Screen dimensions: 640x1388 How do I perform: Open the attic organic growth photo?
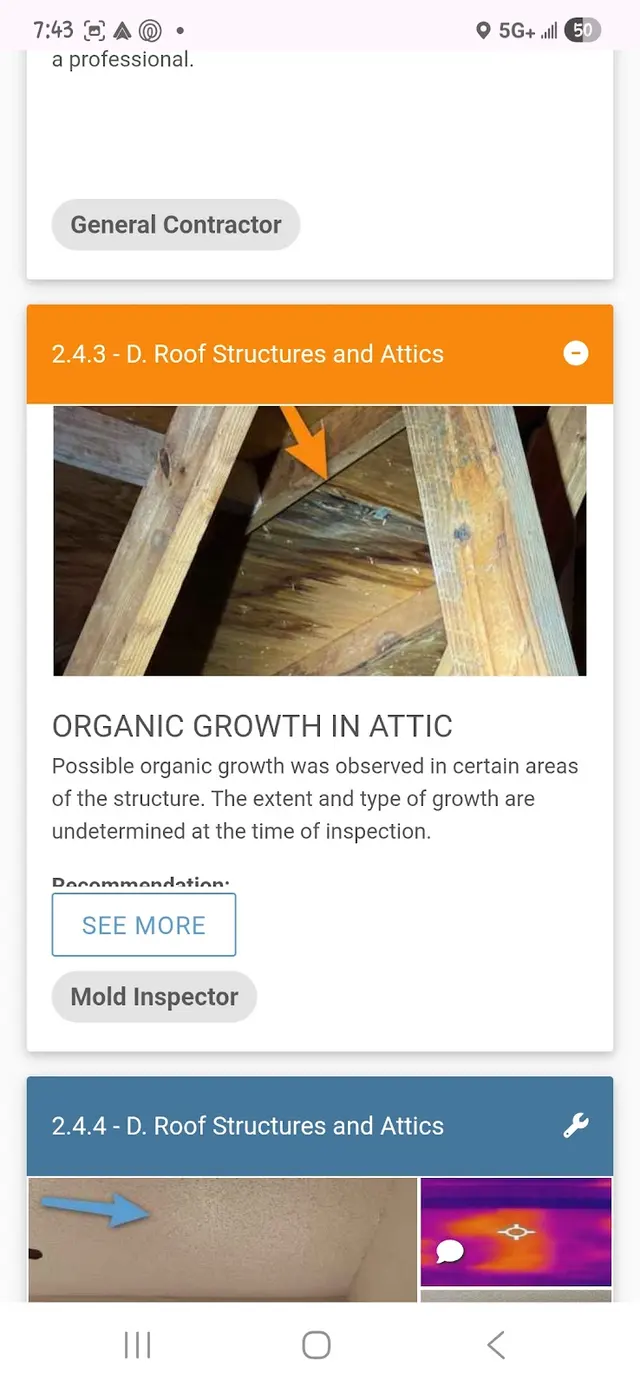(320, 540)
